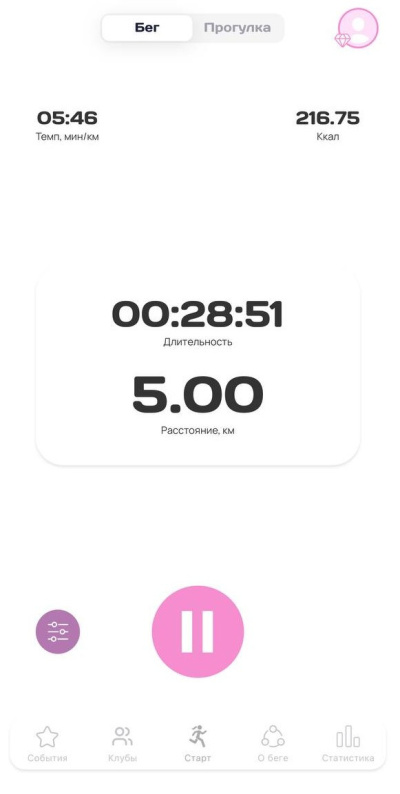The height and width of the screenshot is (794, 400).
Task: Select the Бег segment
Action: tap(147, 28)
